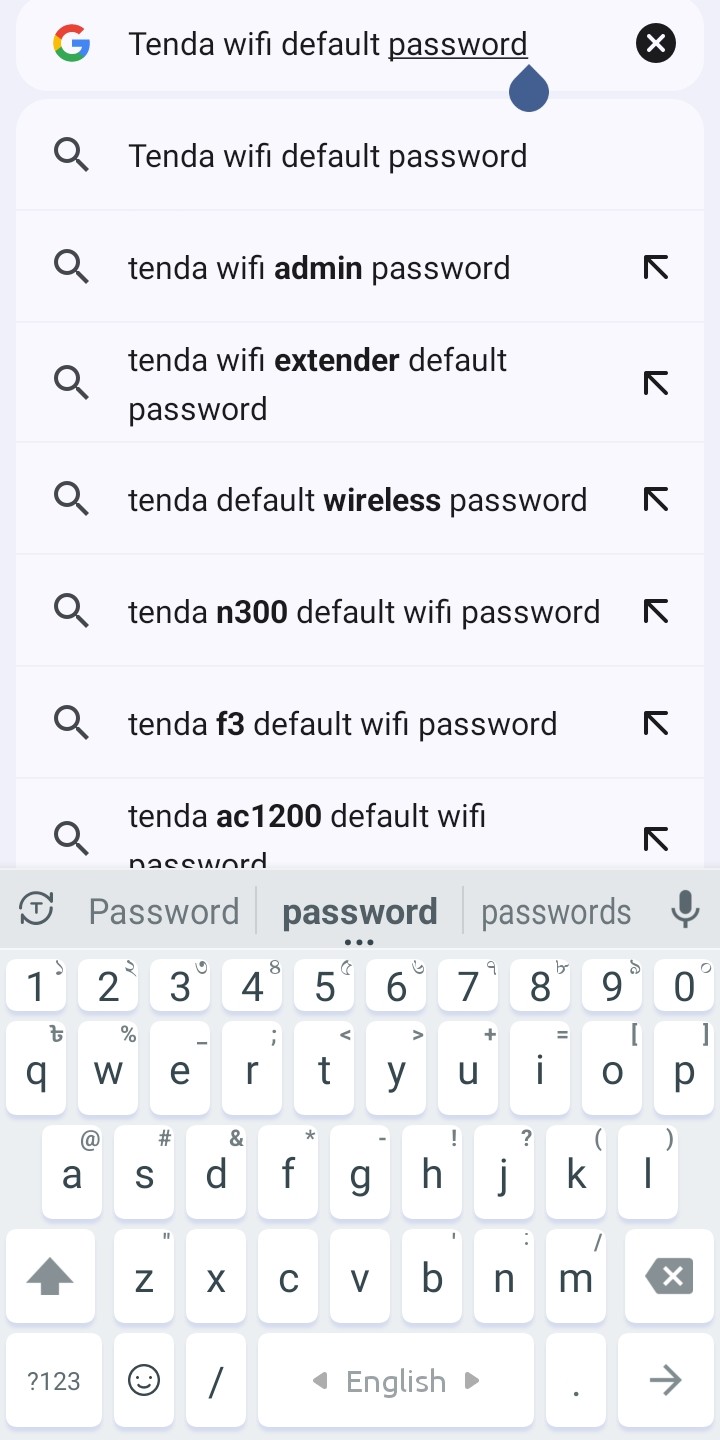
Task: Open suggestion "tenda wifi admin password"
Action: 319,268
